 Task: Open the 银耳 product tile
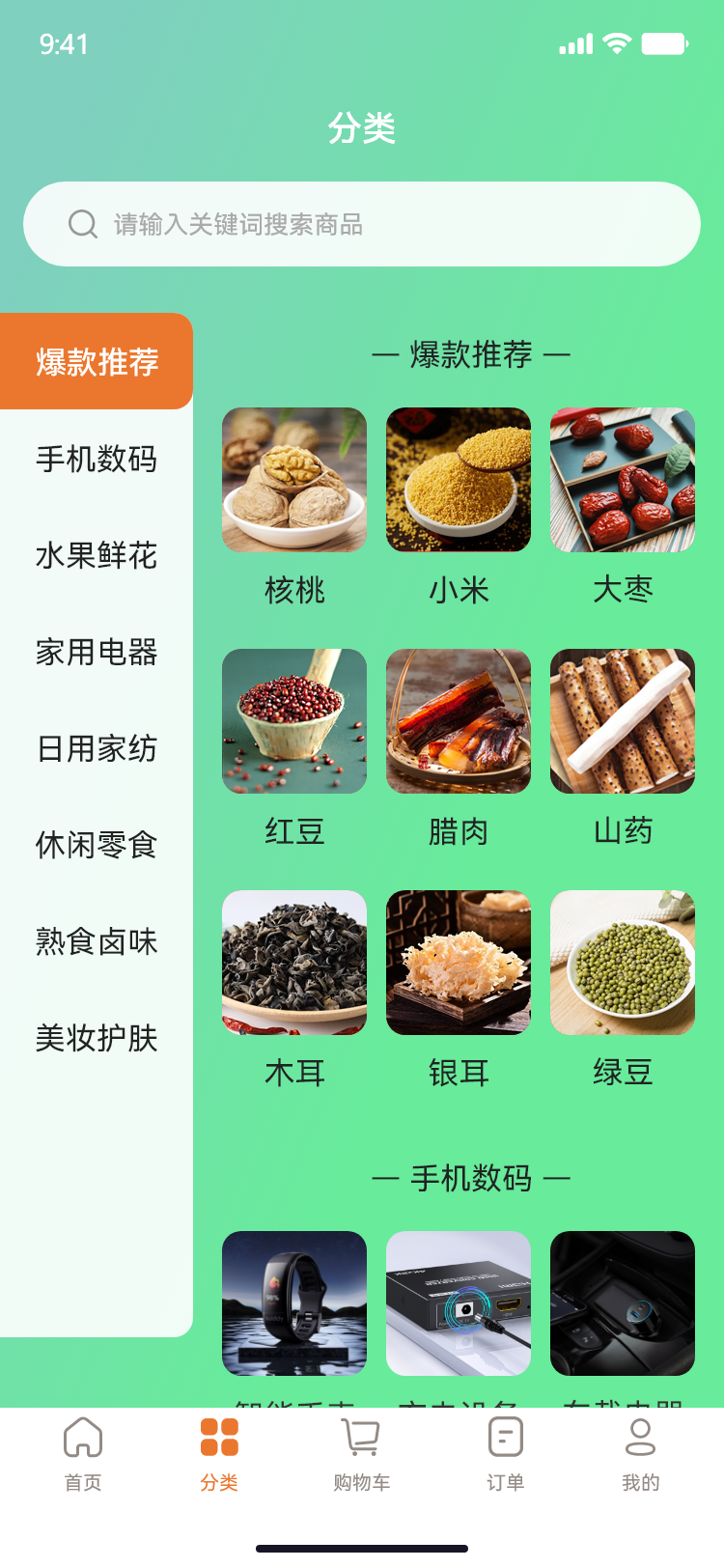pos(459,963)
